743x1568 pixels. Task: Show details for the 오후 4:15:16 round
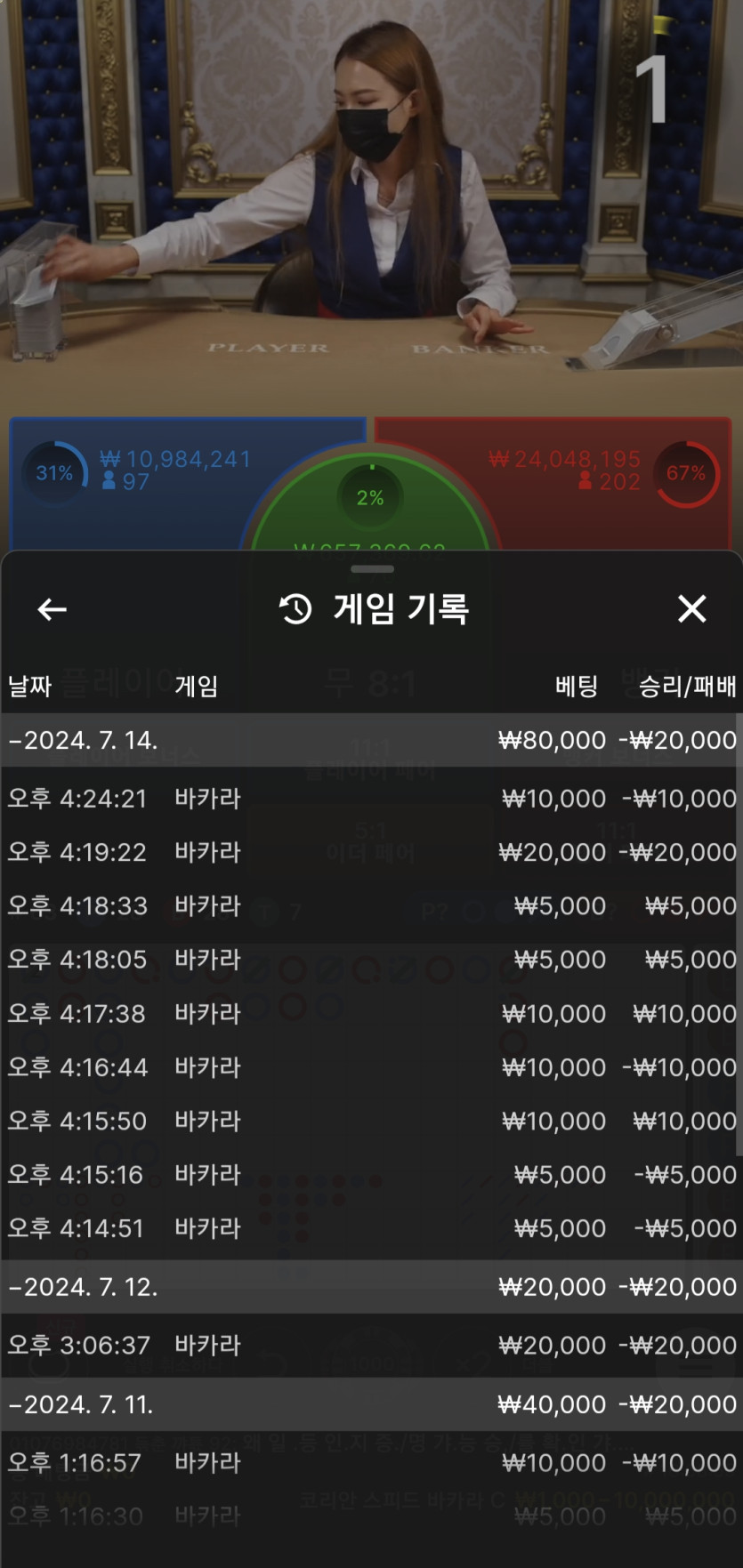point(371,1175)
